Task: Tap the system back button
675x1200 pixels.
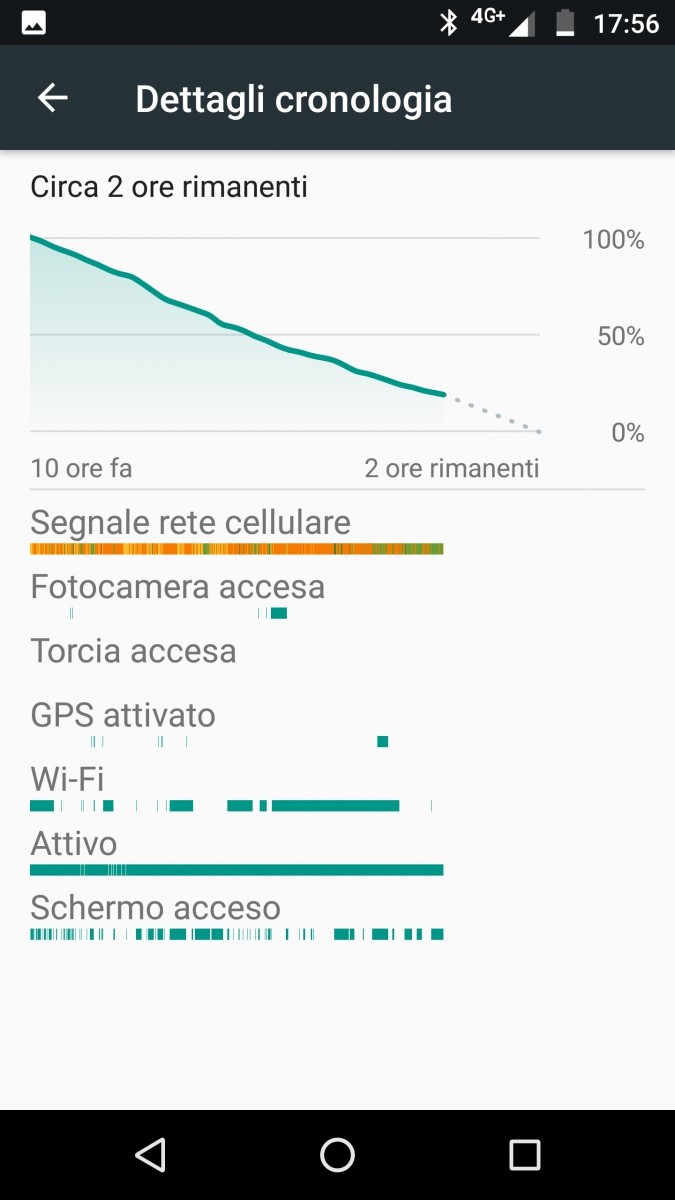Action: [x=150, y=1155]
